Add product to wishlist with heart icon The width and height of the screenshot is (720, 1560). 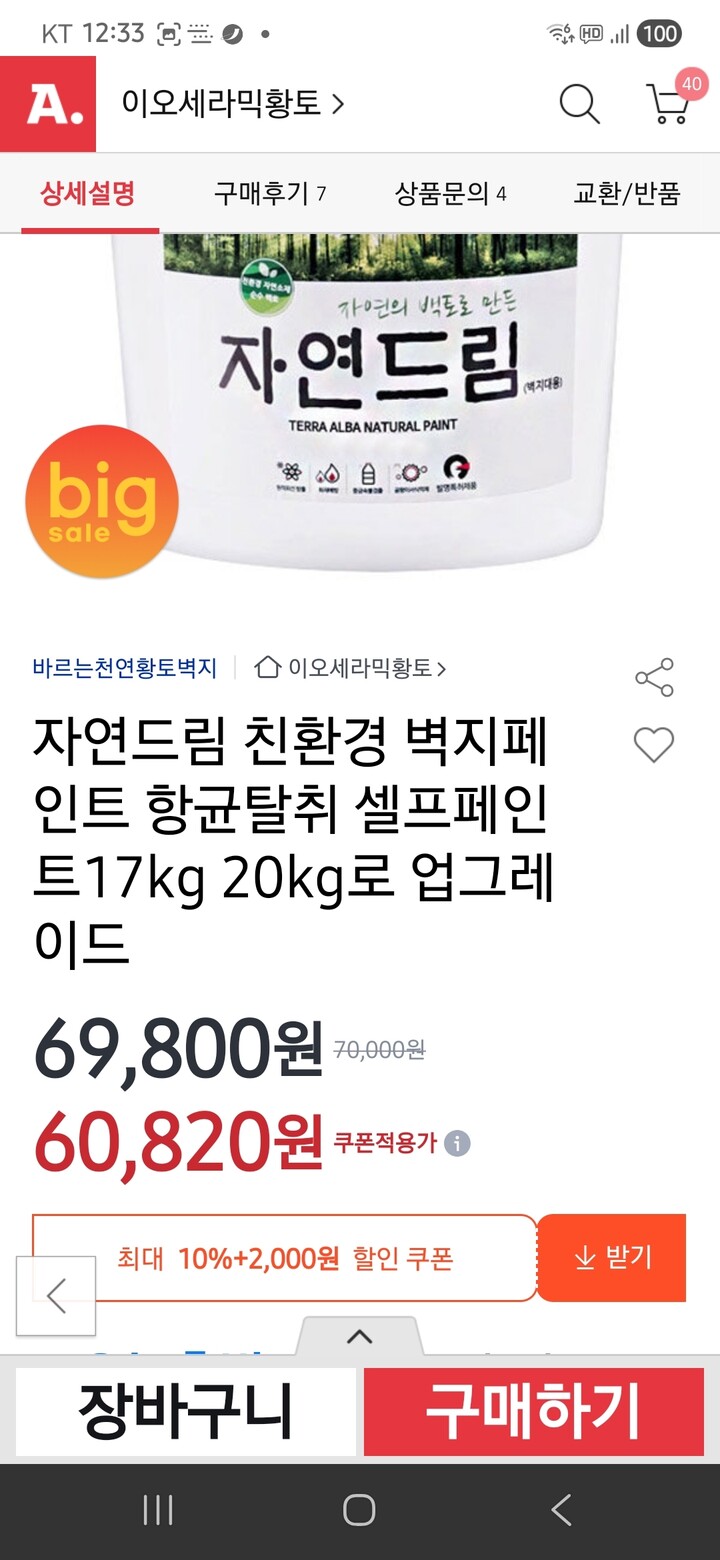tap(655, 745)
